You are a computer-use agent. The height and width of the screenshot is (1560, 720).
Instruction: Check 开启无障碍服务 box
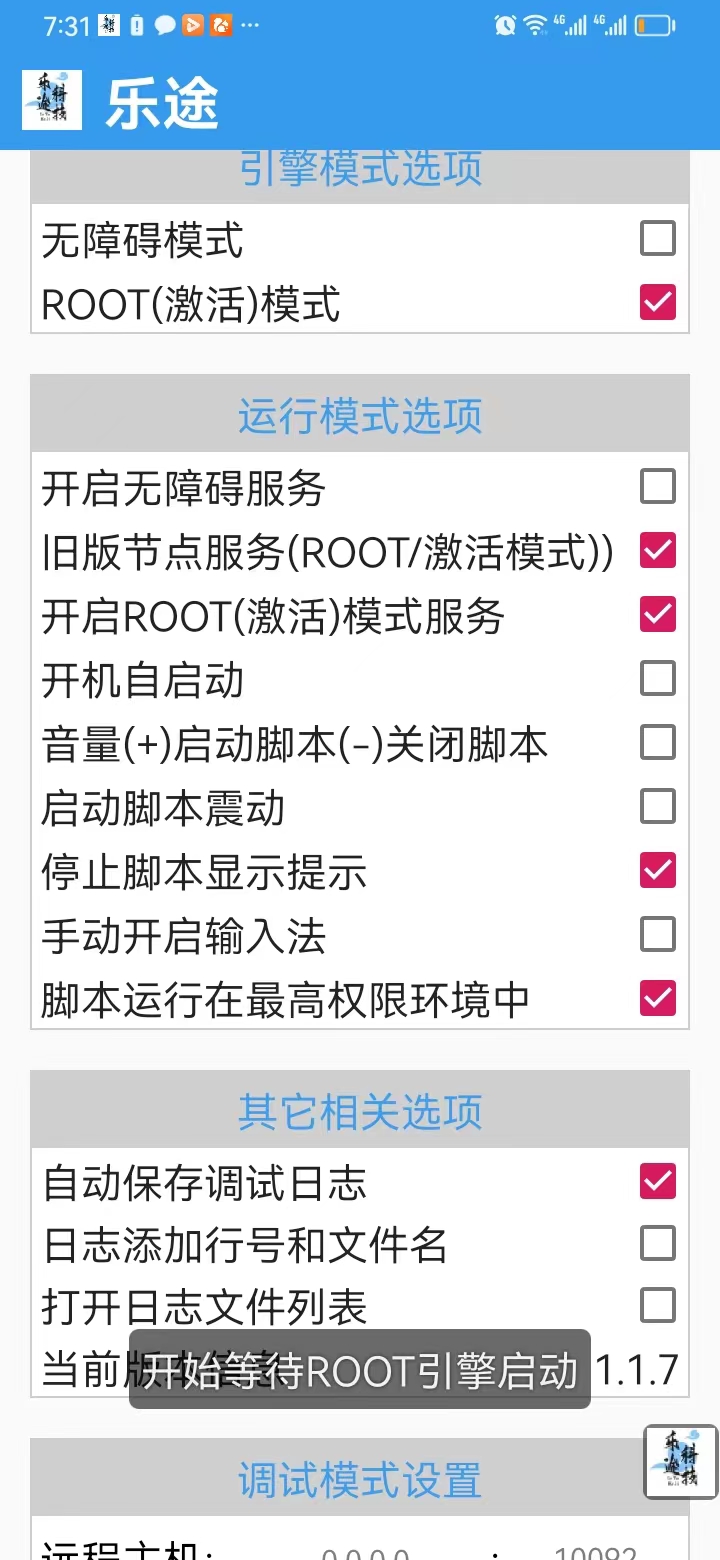658,487
